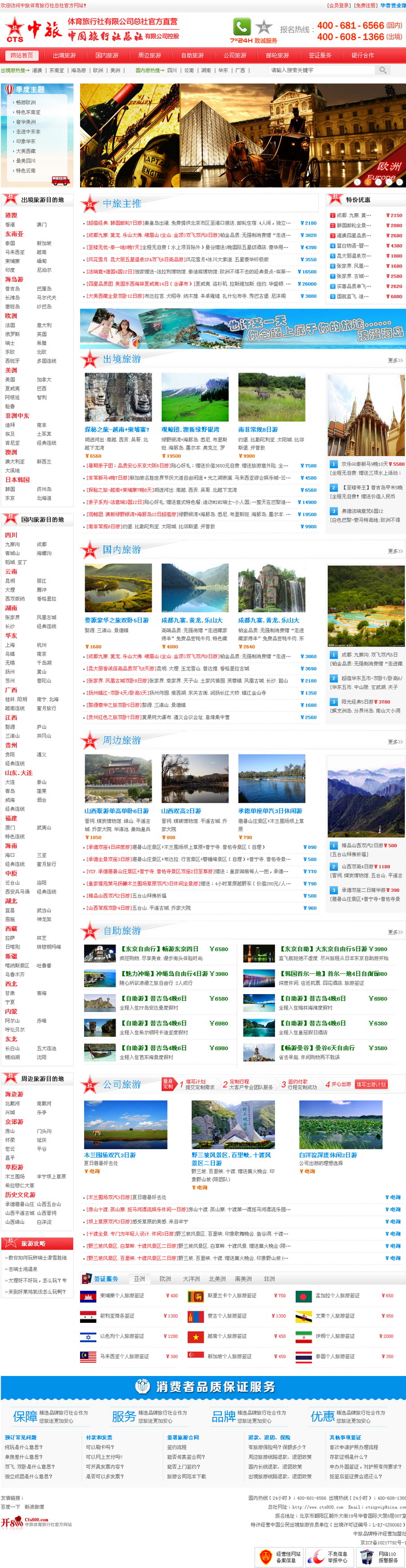406x1568 pixels.
Task: Open 柬埔寨个人旅游签证 visa item
Action: point(119,1295)
